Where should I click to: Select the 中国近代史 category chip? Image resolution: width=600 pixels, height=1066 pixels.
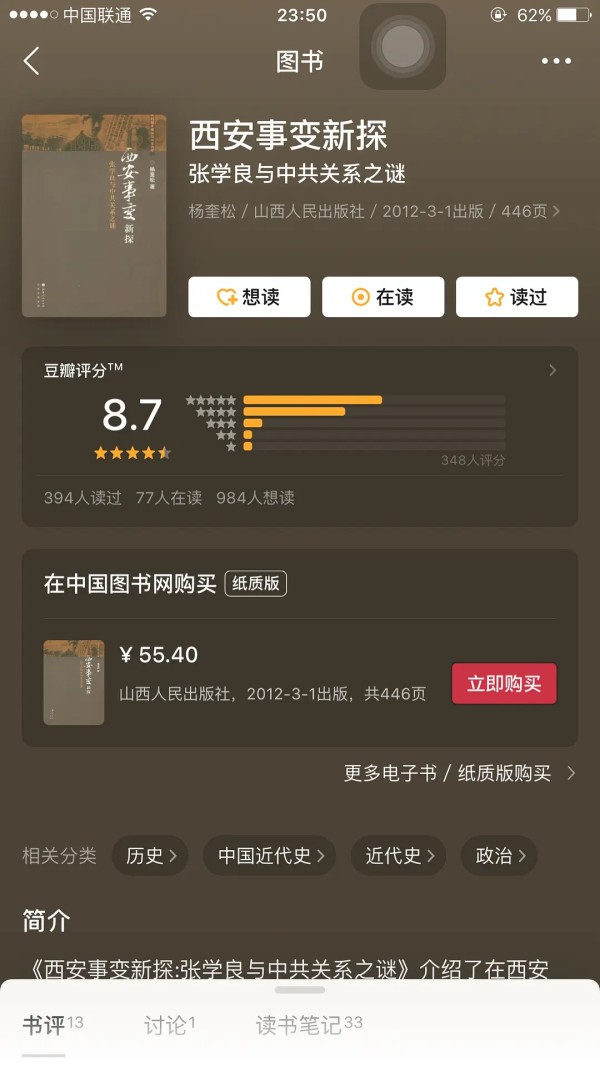(270, 856)
